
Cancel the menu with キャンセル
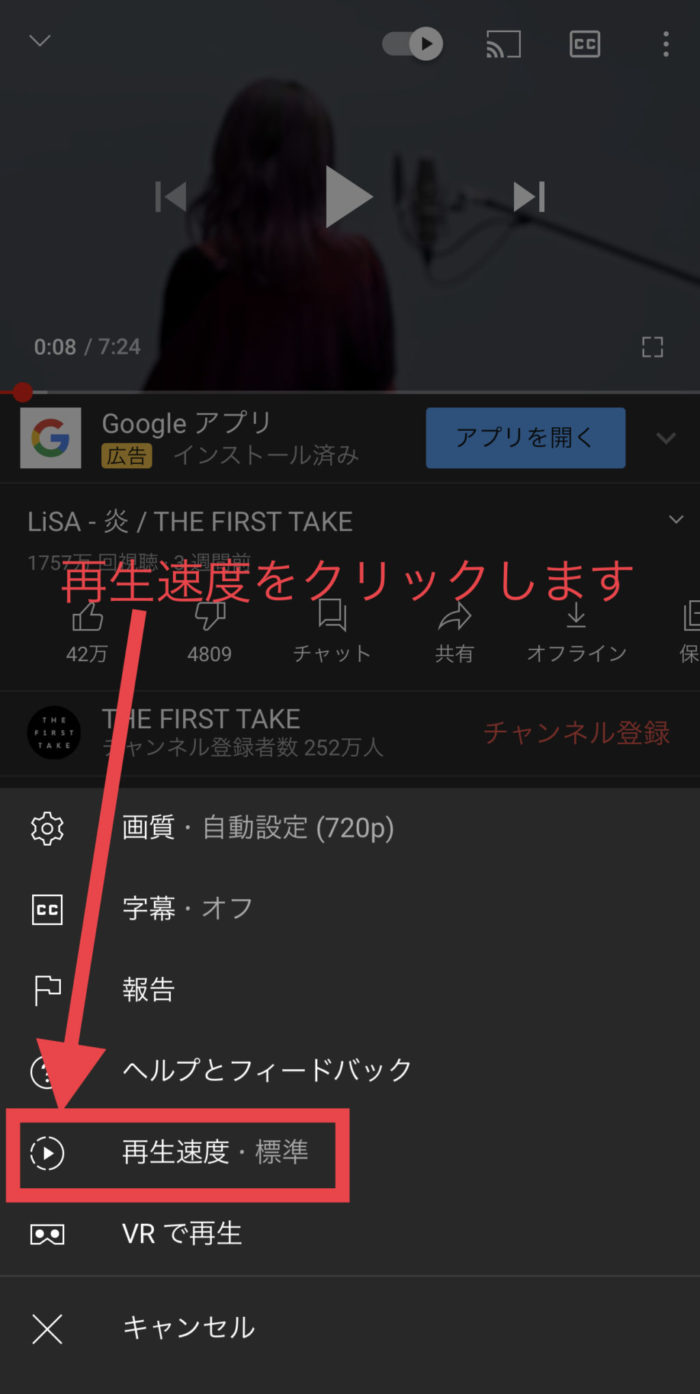pyautogui.click(x=188, y=1328)
